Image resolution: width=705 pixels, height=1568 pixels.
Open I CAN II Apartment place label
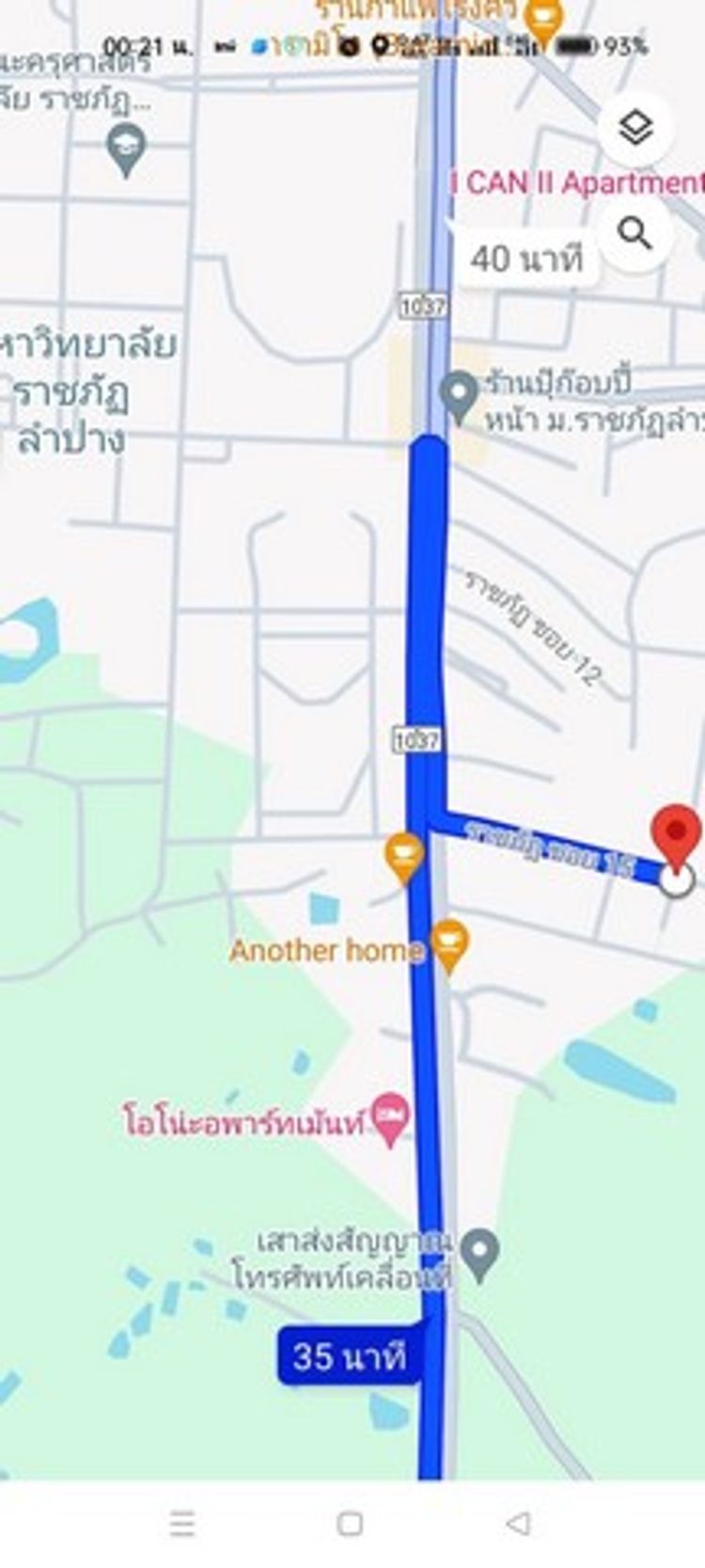click(575, 182)
